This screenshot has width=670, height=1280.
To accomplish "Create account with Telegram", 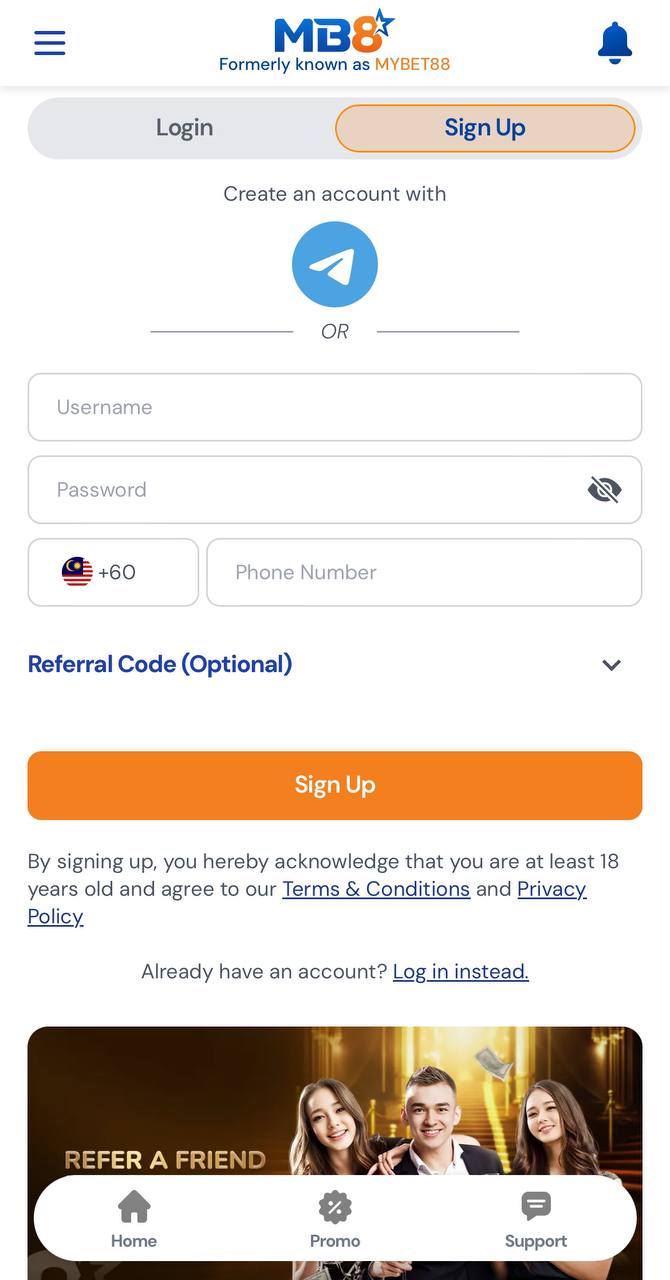I will tap(335, 264).
